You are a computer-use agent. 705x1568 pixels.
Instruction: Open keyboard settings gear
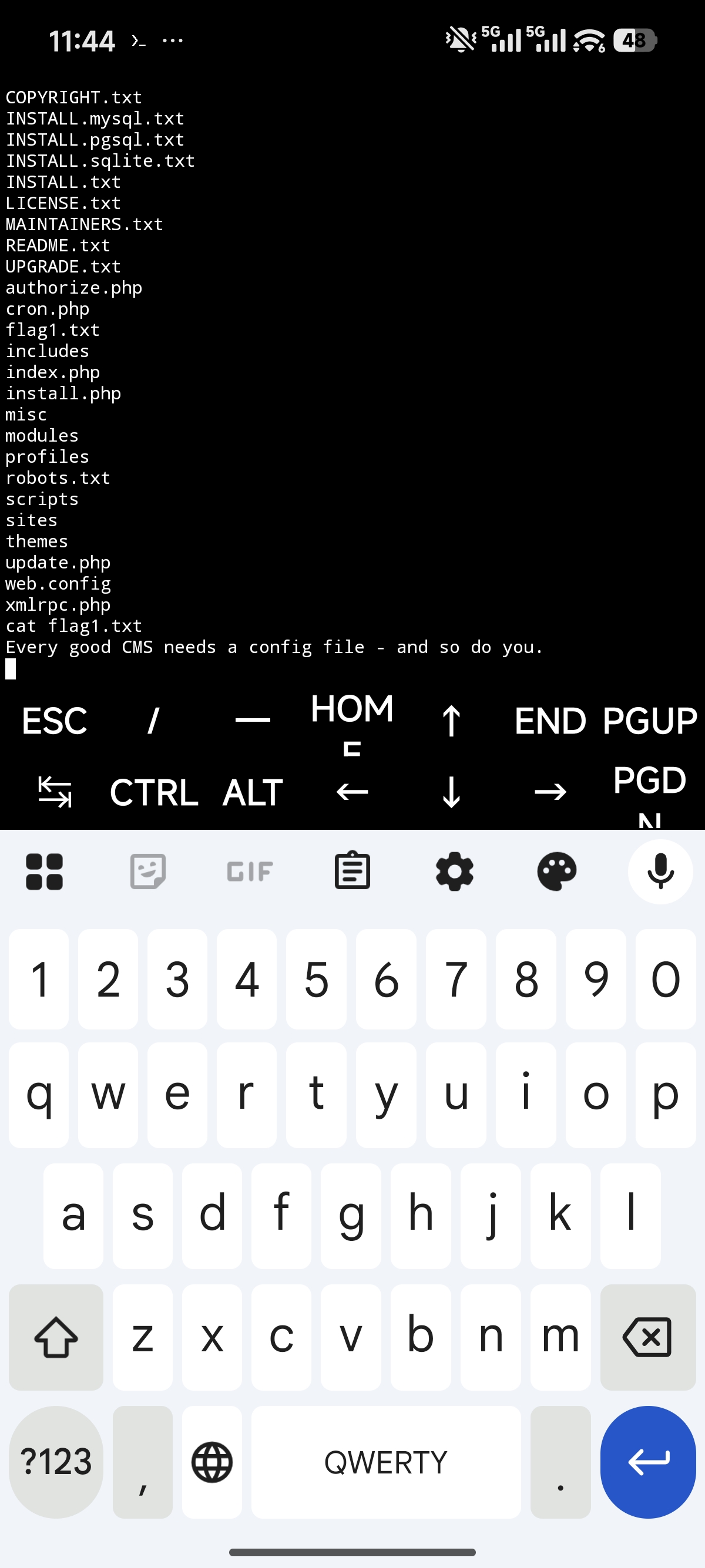click(x=454, y=871)
